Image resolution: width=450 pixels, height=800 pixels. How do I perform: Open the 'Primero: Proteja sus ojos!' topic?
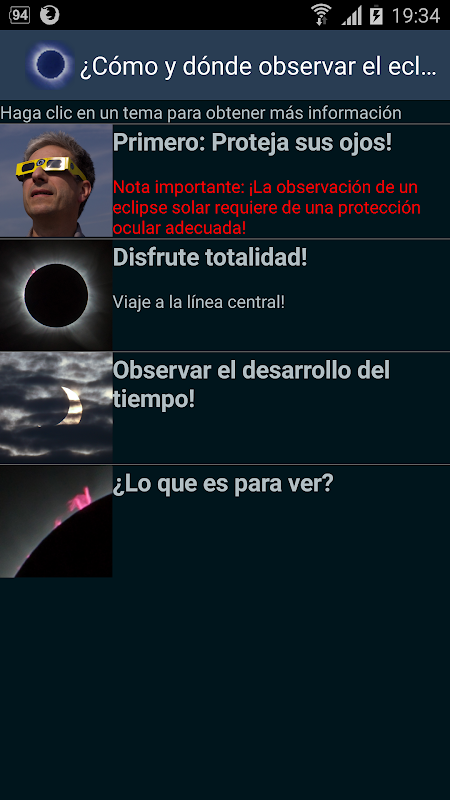225,181
